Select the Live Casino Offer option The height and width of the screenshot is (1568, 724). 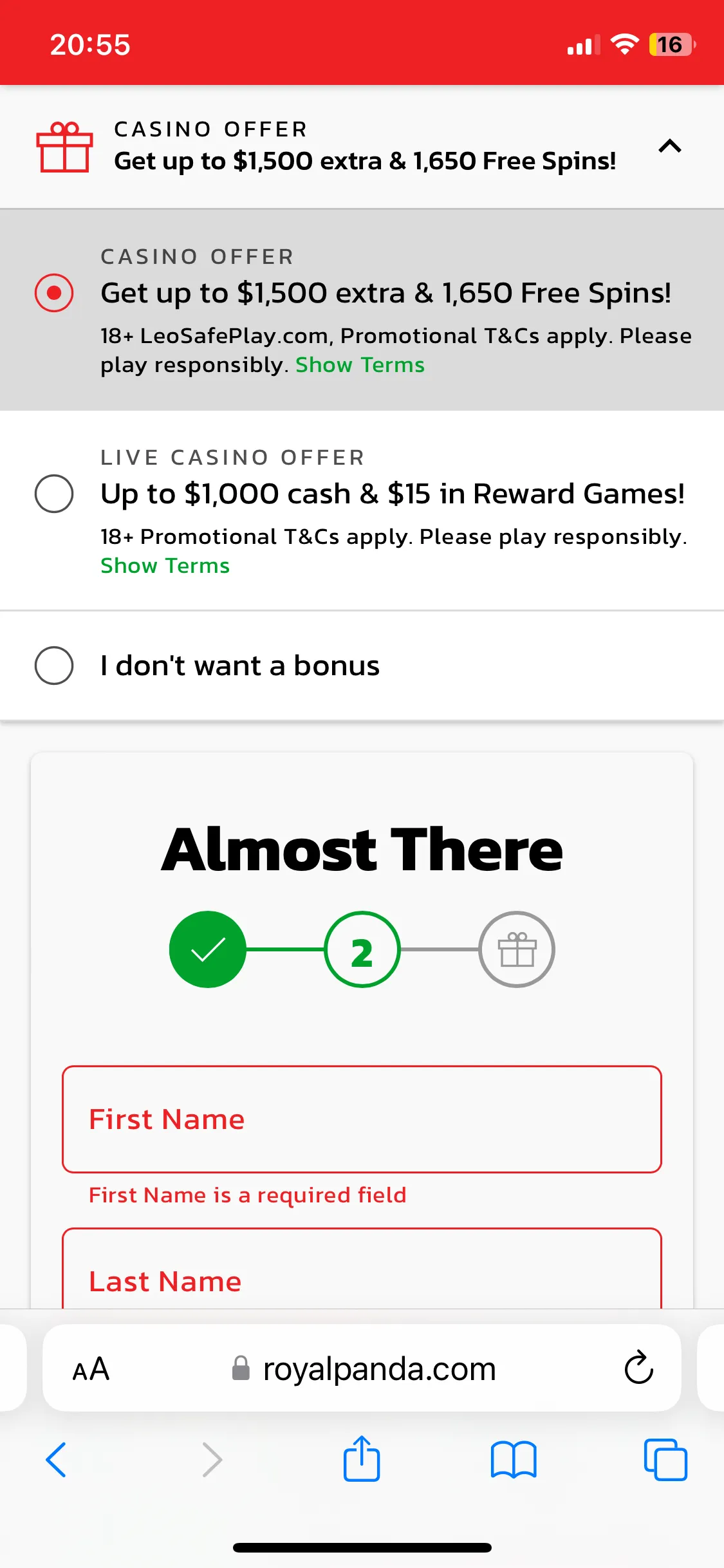54,494
